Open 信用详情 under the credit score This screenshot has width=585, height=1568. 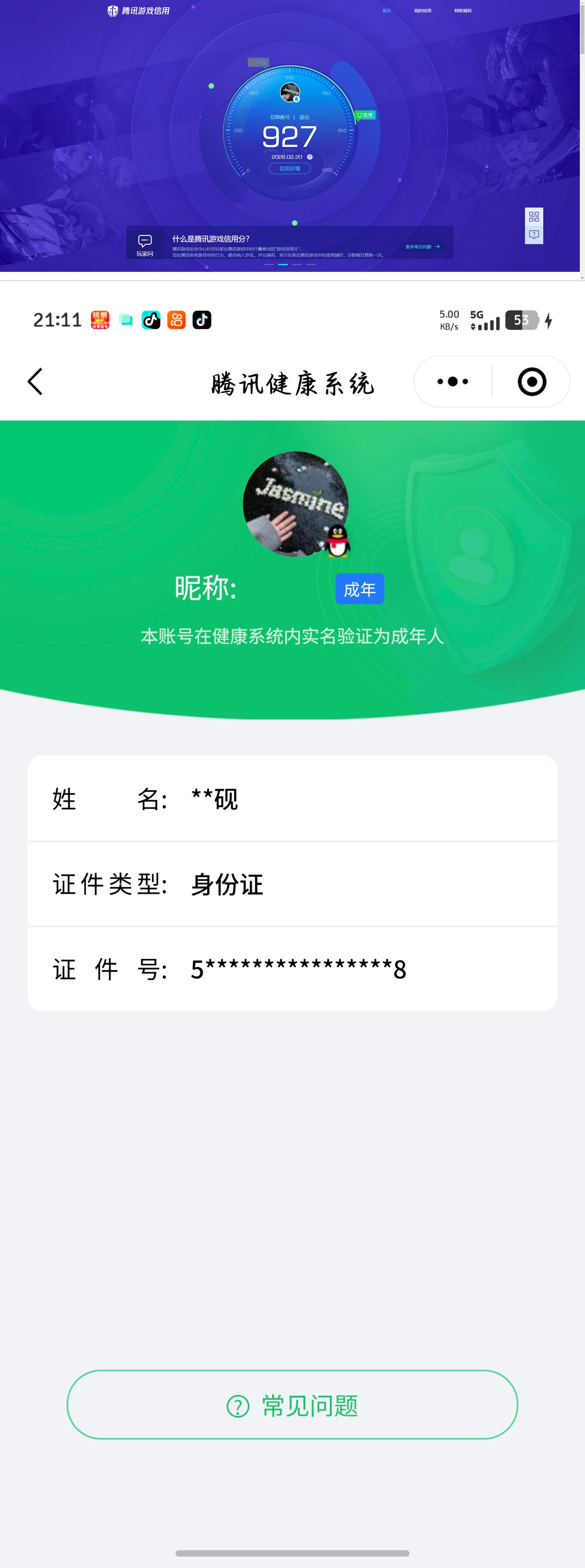pos(290,169)
